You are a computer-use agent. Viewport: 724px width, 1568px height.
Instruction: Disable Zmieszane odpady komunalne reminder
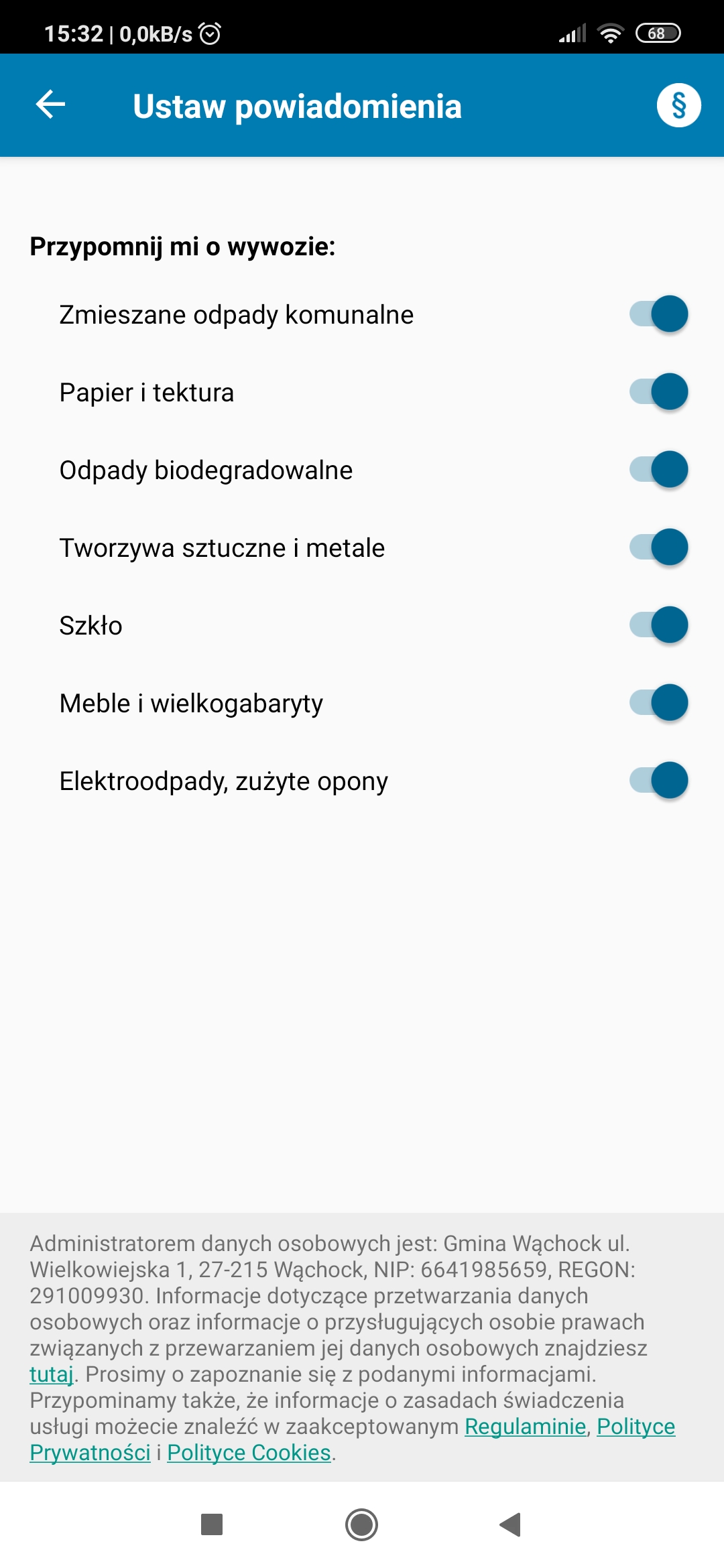tap(658, 314)
